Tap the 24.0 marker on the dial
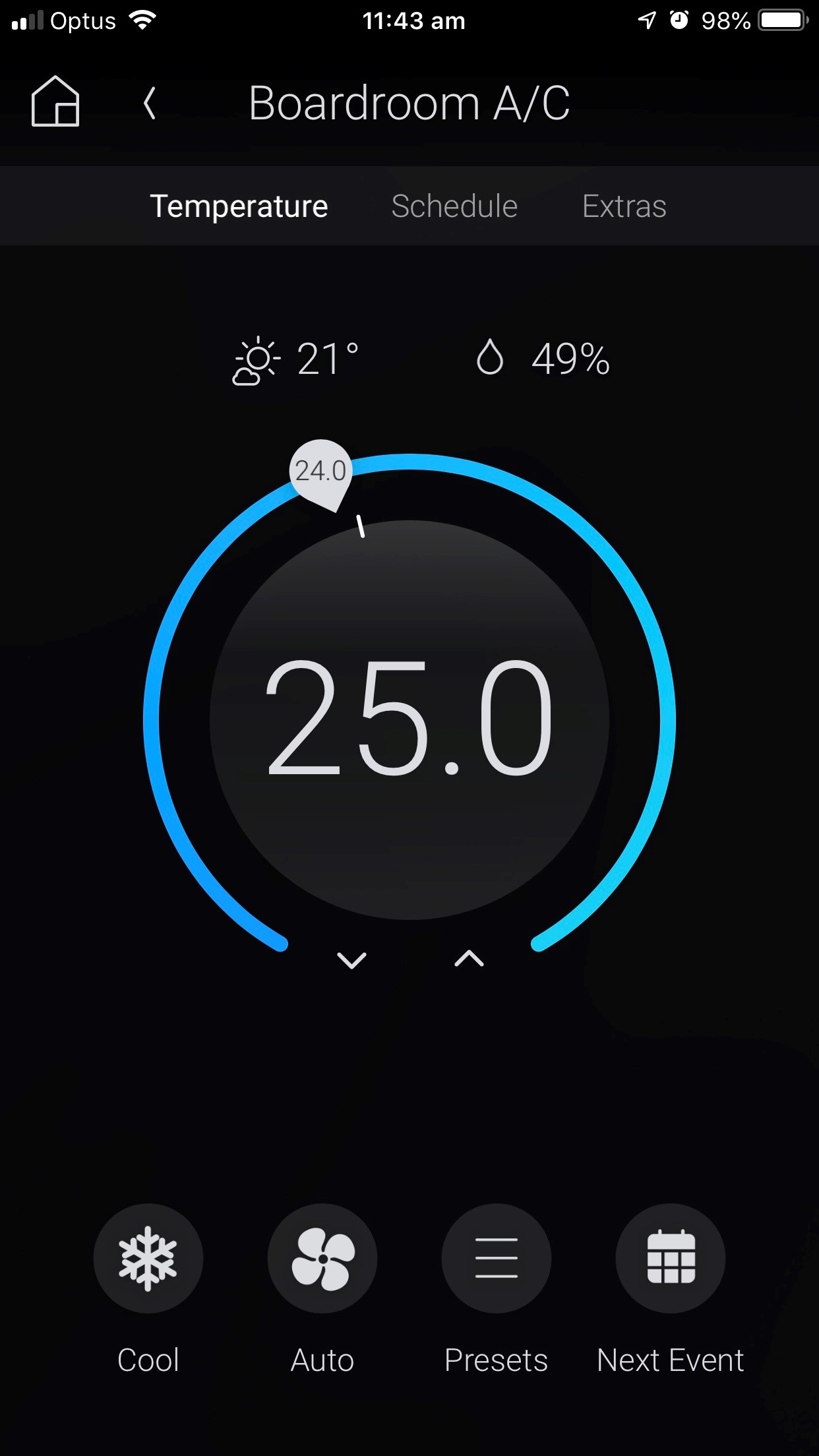The width and height of the screenshot is (819, 1456). [x=320, y=471]
